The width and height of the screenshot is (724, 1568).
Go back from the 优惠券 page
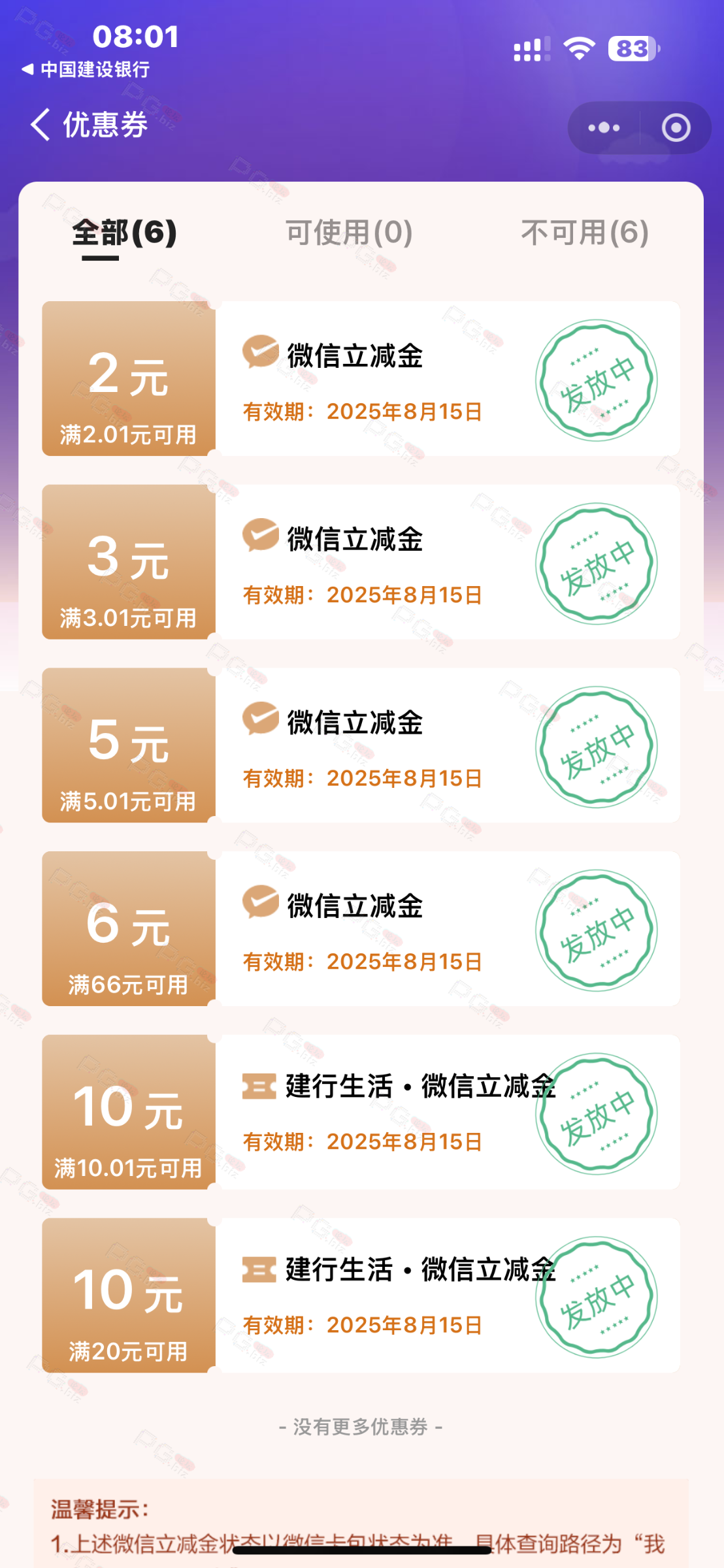click(41, 125)
